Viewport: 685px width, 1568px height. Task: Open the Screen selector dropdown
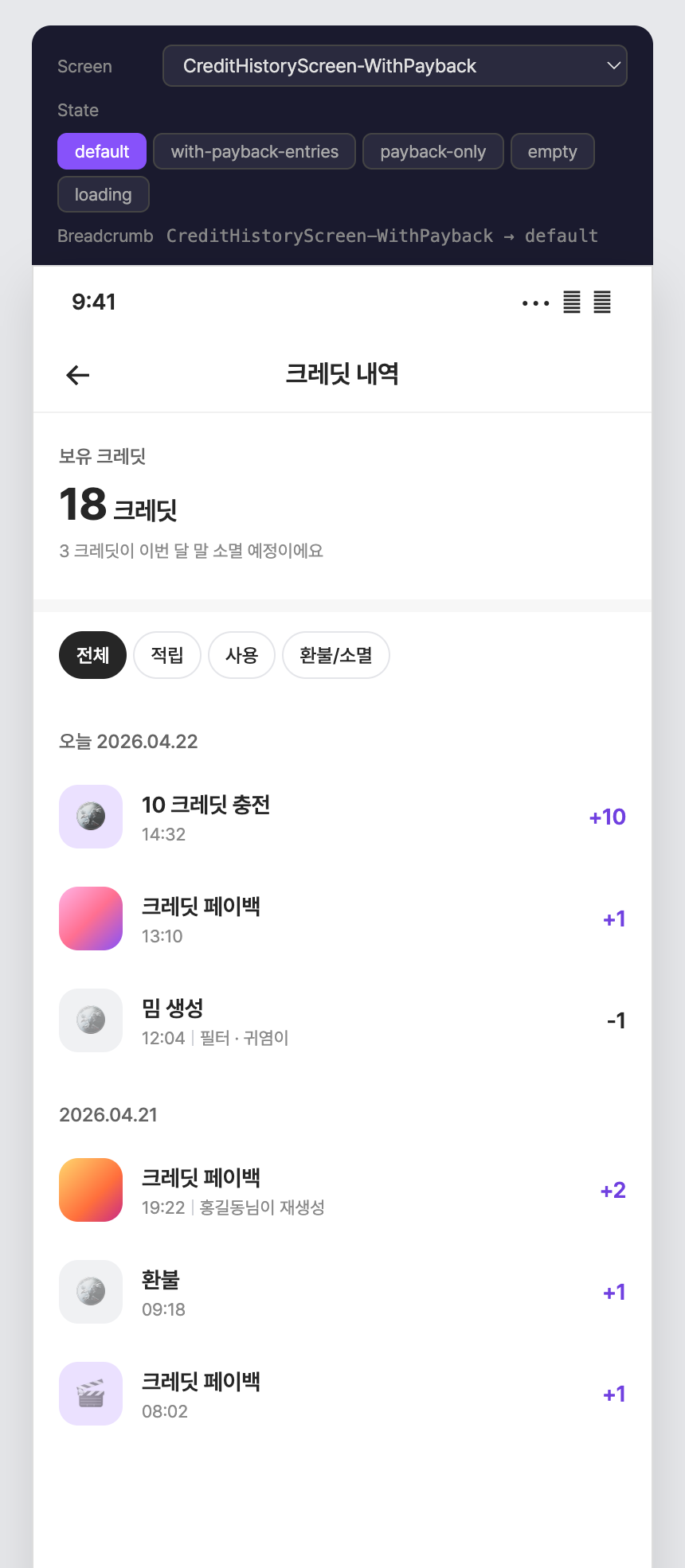pyautogui.click(x=395, y=65)
